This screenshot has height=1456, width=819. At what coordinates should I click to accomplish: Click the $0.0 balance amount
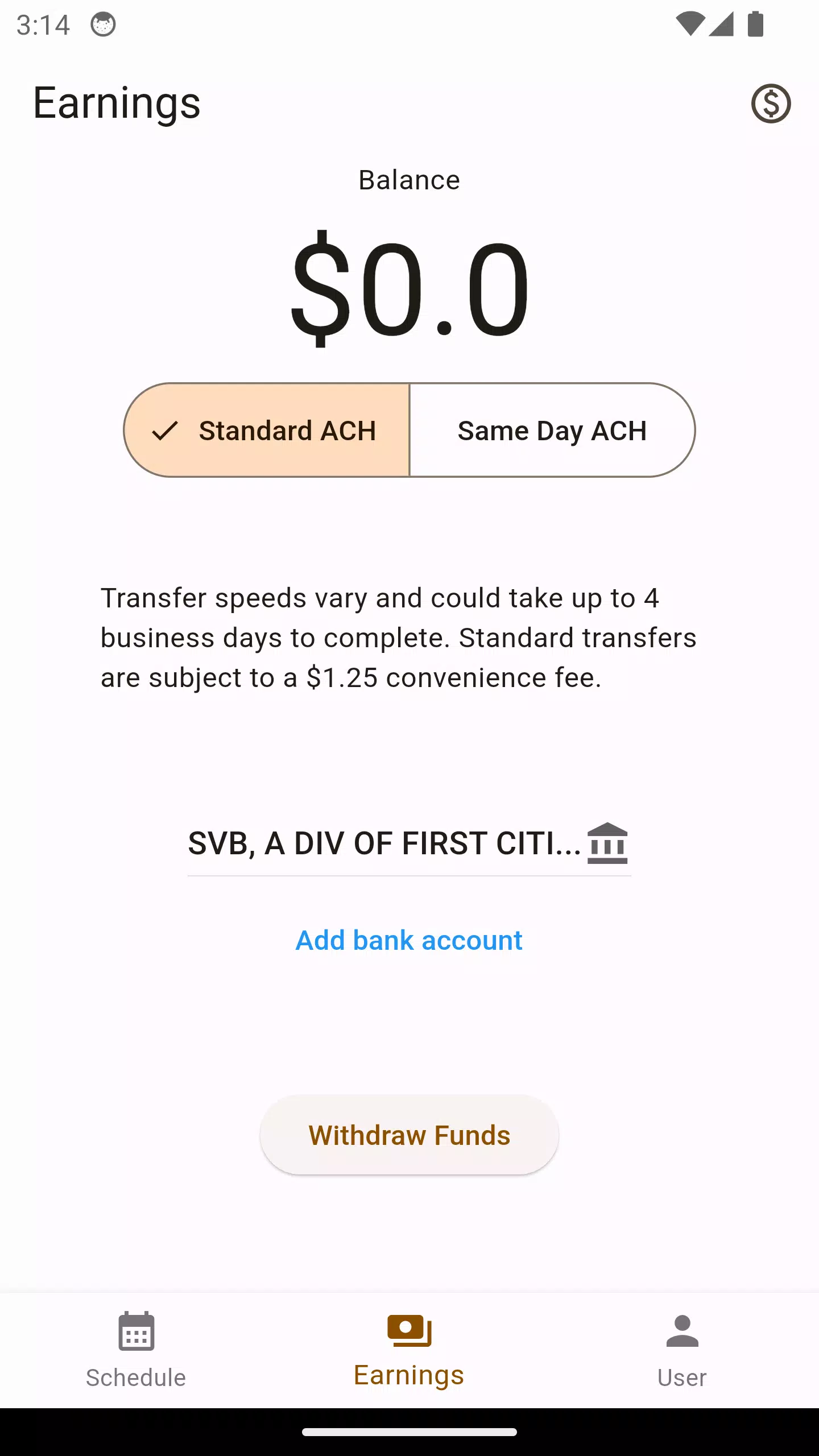pos(409,290)
